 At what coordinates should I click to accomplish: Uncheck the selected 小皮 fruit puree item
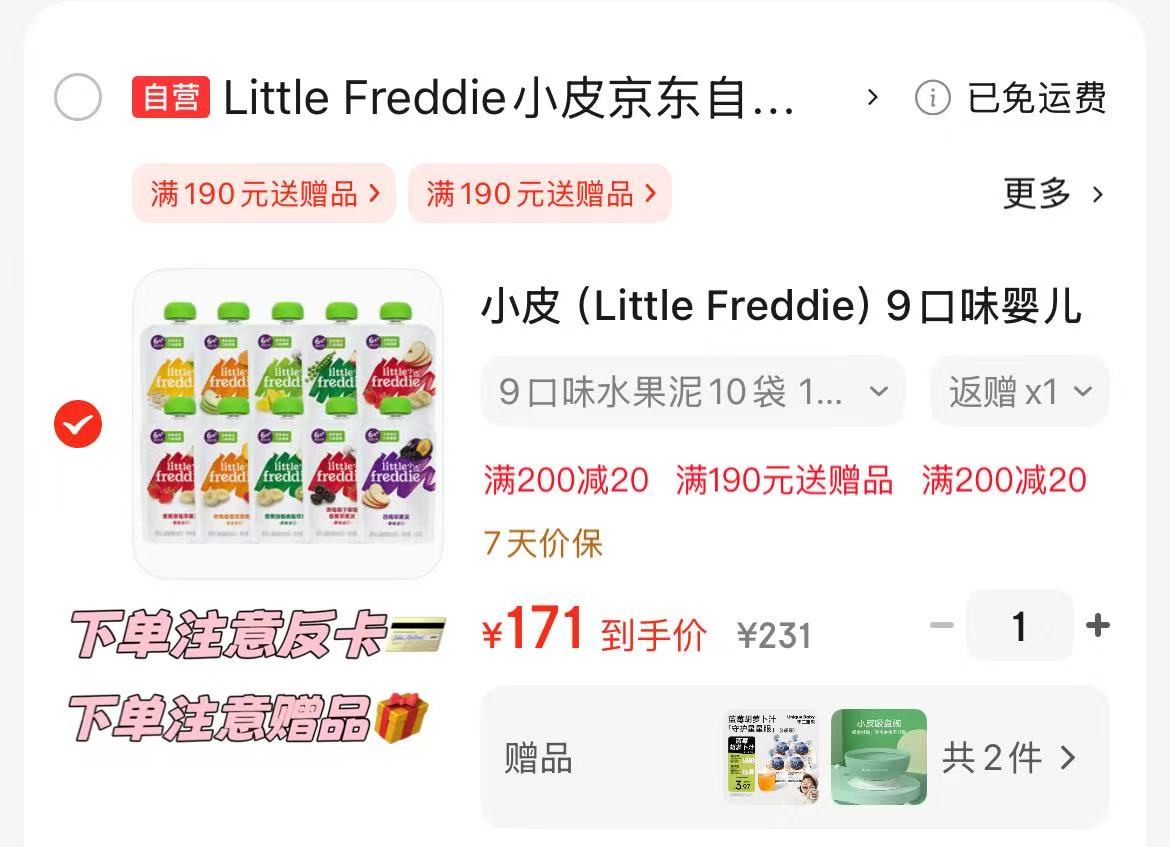(x=77, y=425)
